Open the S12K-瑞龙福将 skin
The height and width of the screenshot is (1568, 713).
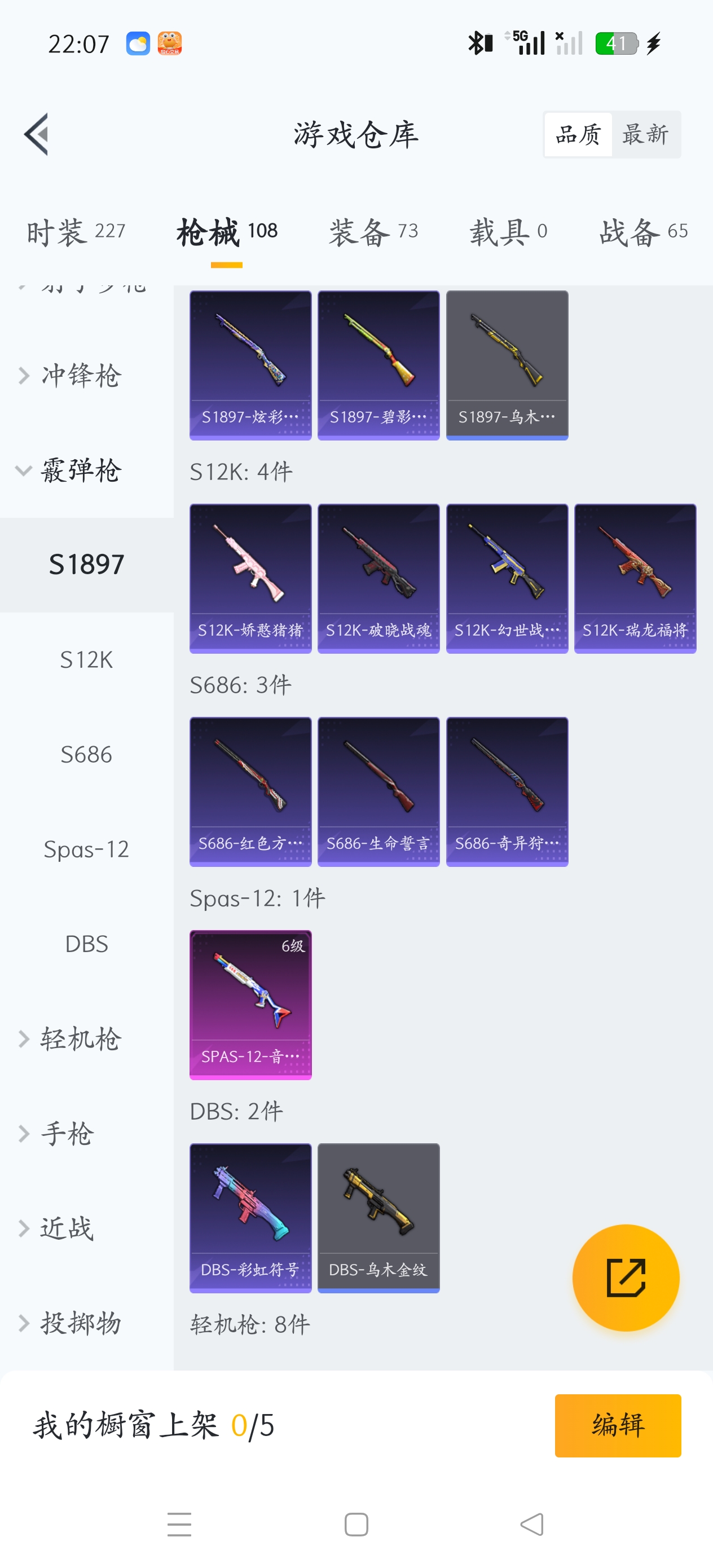point(635,578)
